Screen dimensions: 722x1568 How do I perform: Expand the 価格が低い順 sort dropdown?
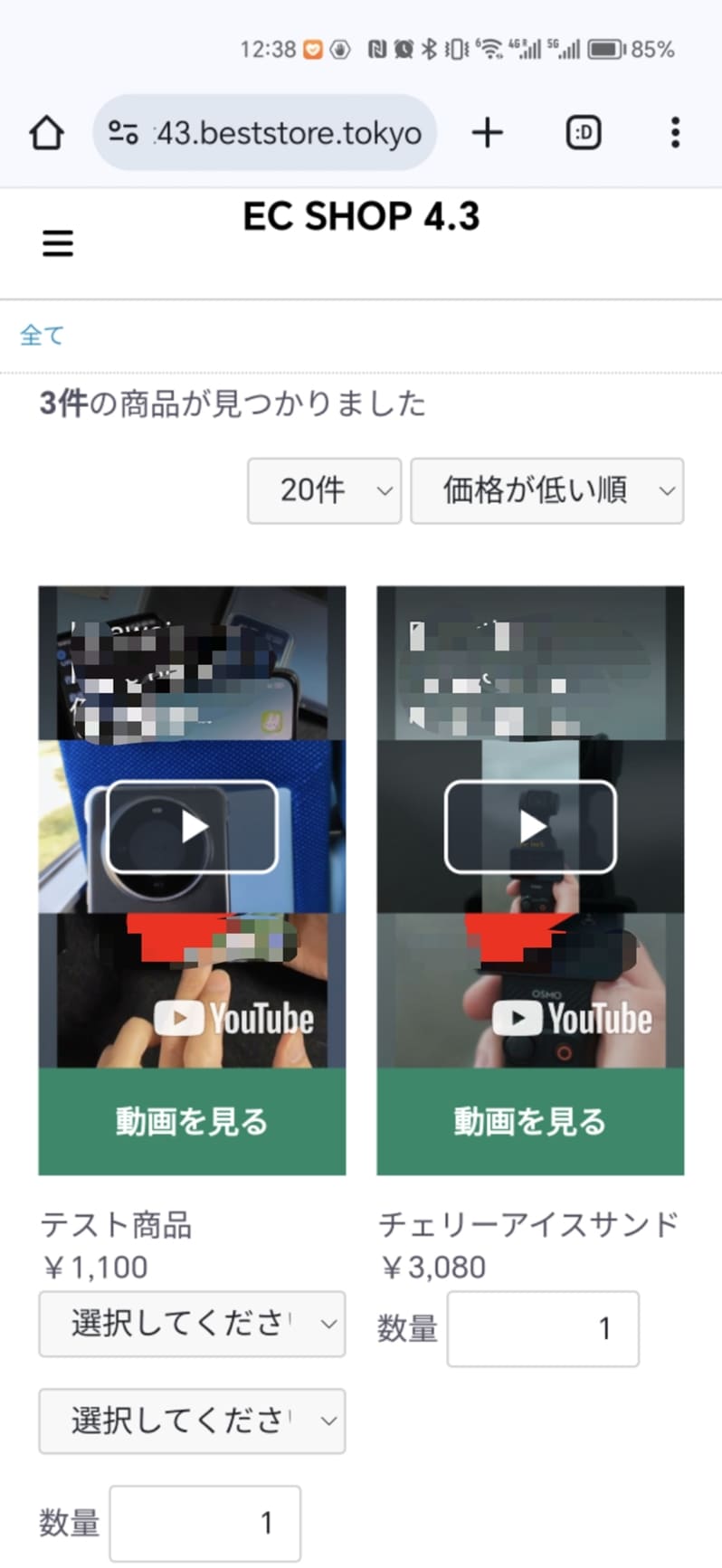547,490
